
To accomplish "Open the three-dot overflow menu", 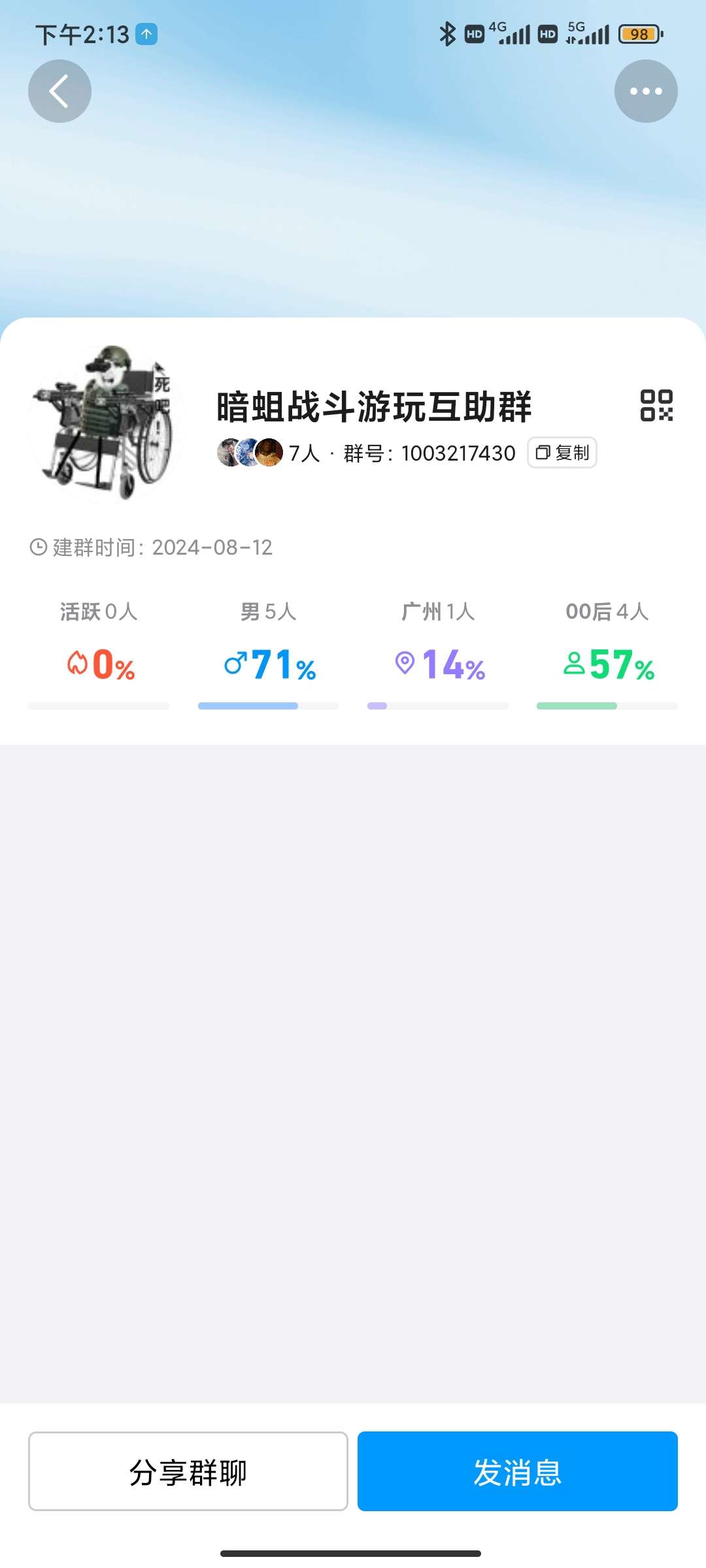I will [646, 91].
